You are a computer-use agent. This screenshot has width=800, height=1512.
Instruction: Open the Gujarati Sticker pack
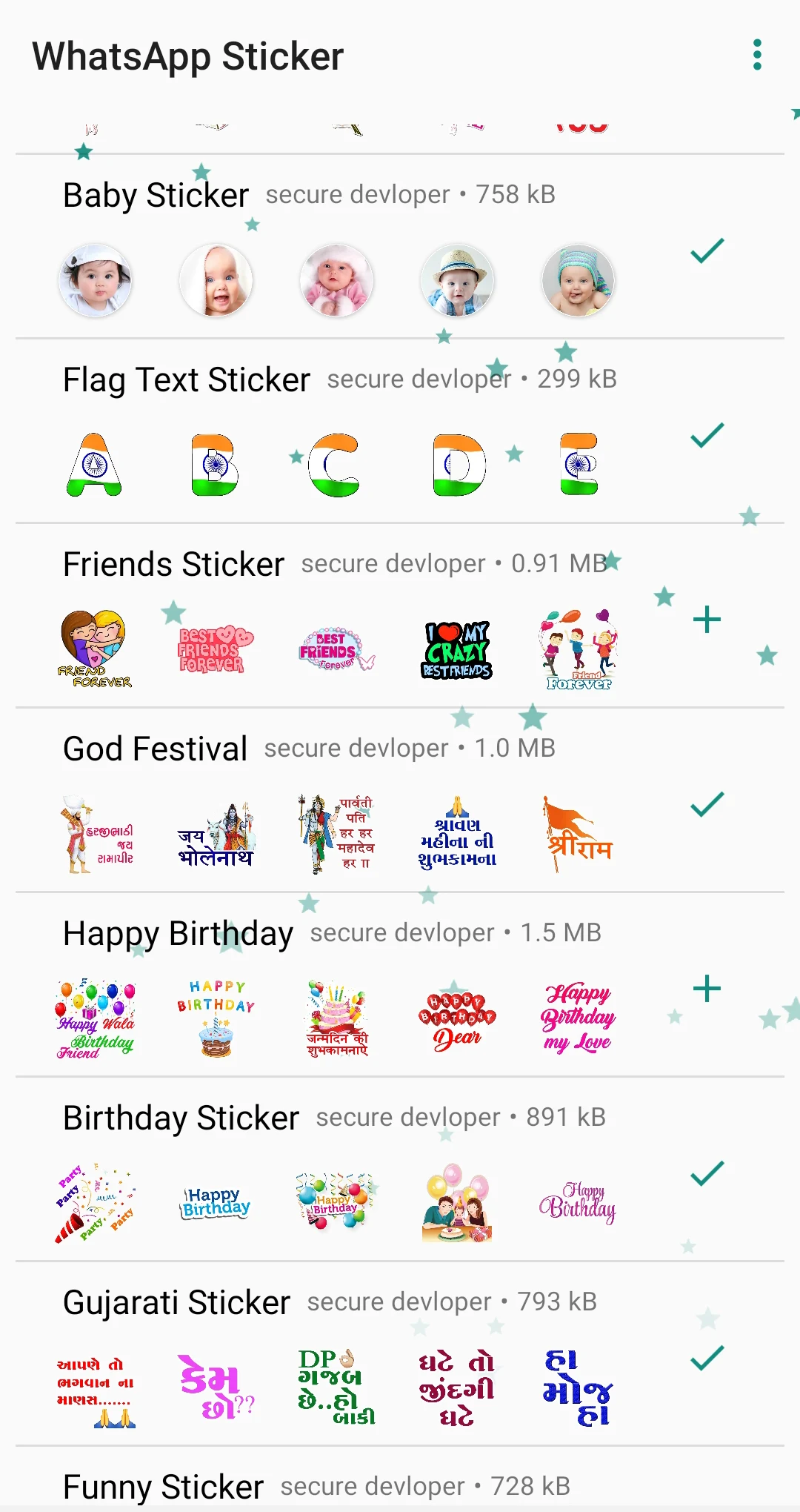(x=400, y=1354)
